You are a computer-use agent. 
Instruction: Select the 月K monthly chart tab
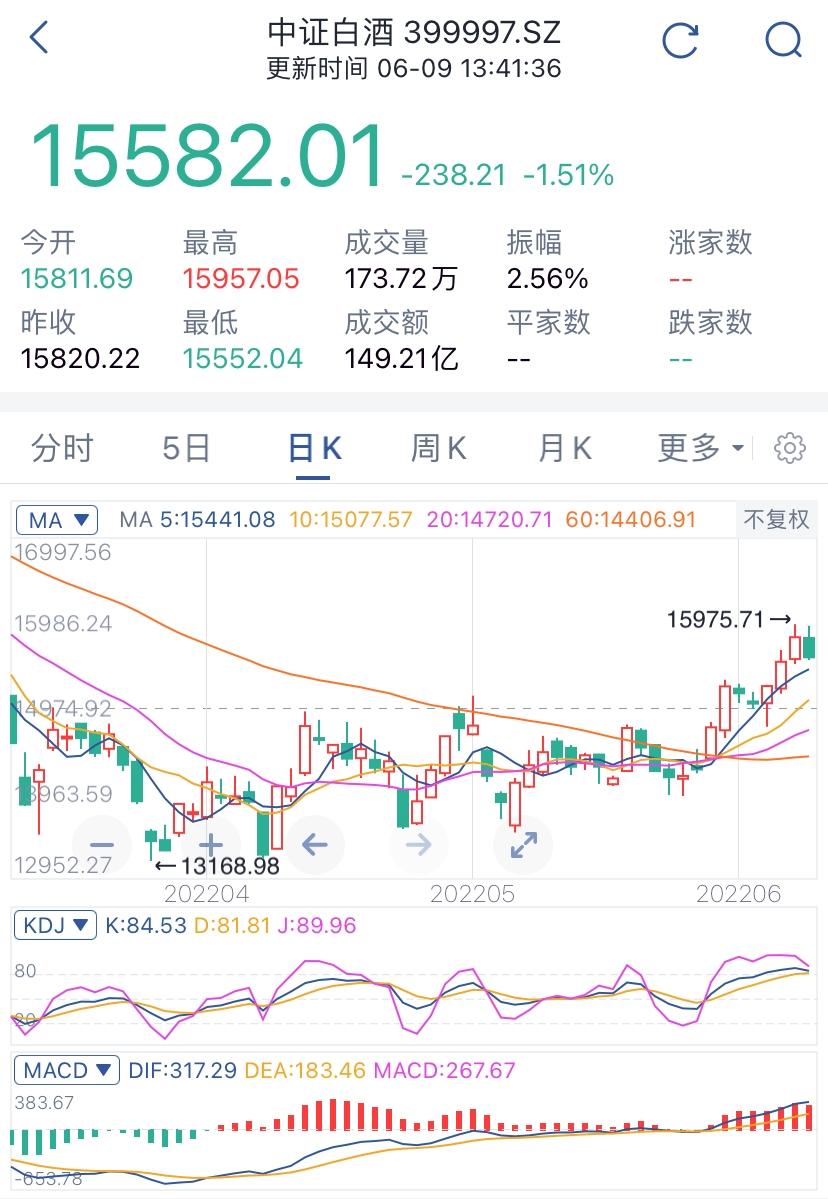tap(561, 448)
